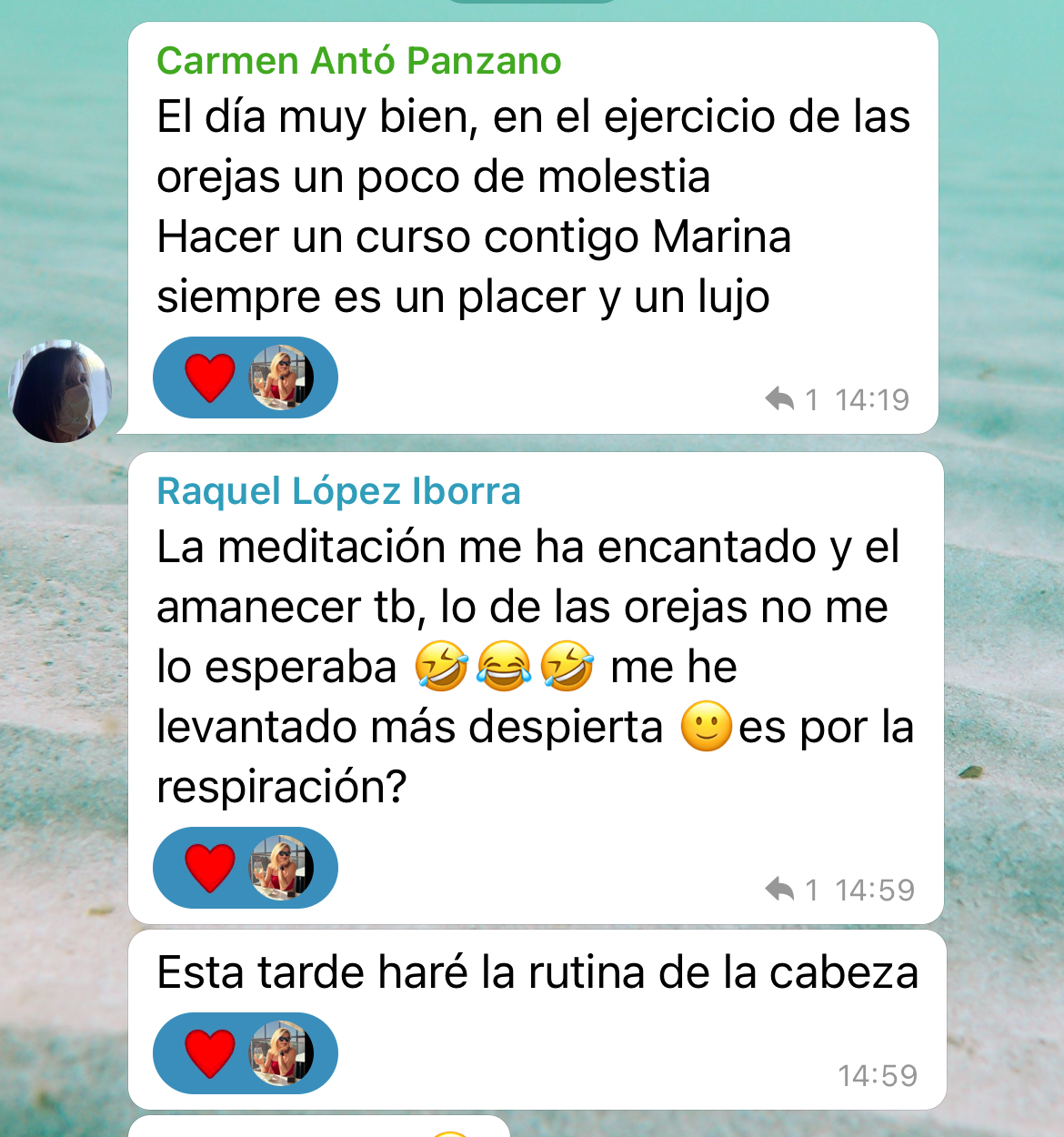The width and height of the screenshot is (1064, 1137).
Task: Tap the heart reaction on Raquel's meditation message
Action: point(210,868)
